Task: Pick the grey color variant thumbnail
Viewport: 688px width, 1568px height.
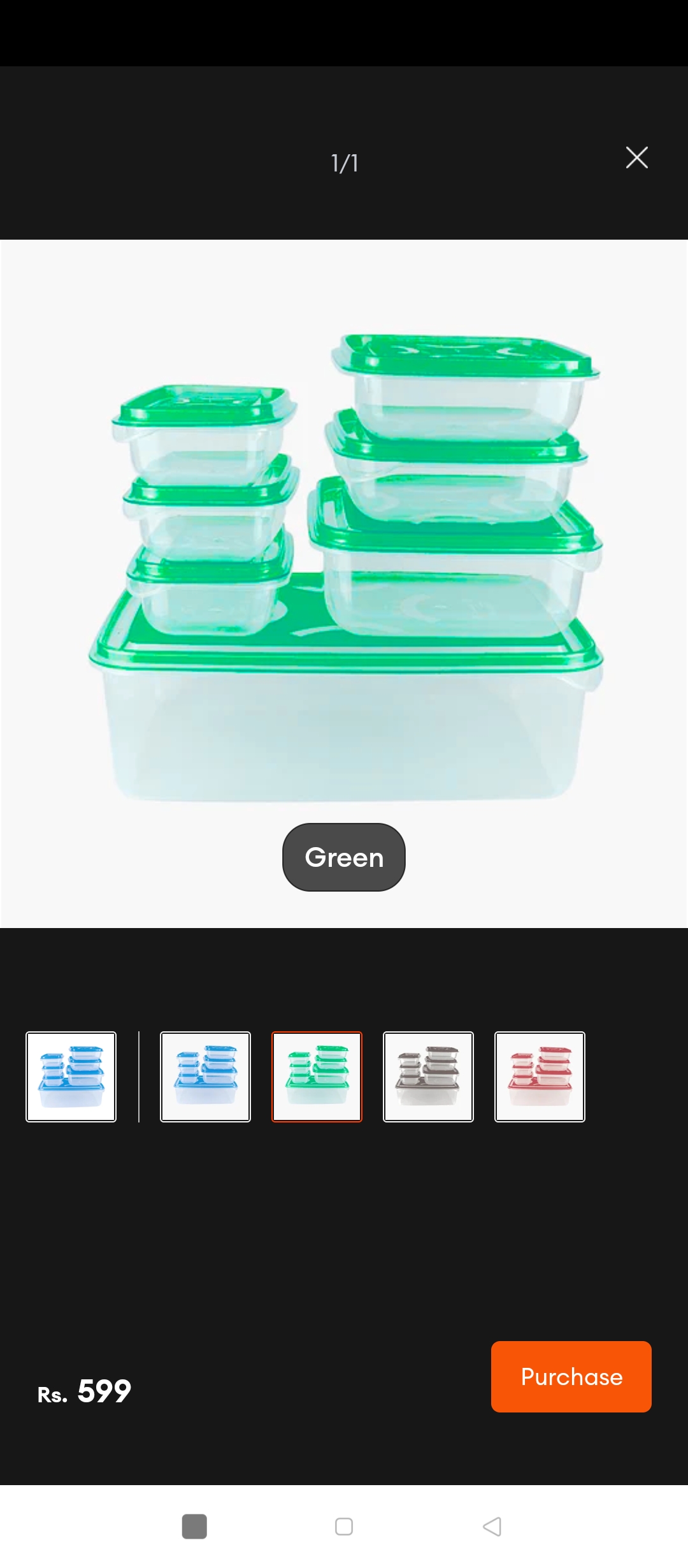Action: pos(428,1077)
